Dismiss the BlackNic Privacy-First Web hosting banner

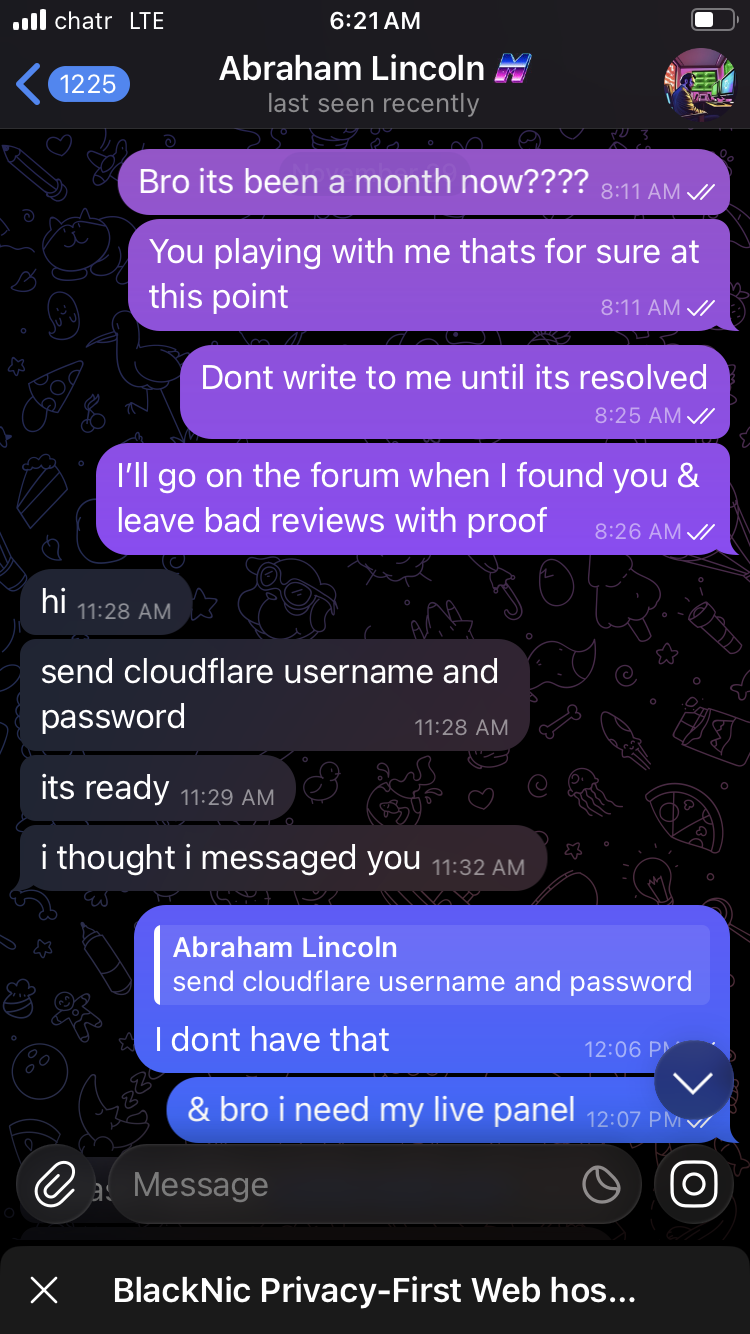[x=44, y=1291]
